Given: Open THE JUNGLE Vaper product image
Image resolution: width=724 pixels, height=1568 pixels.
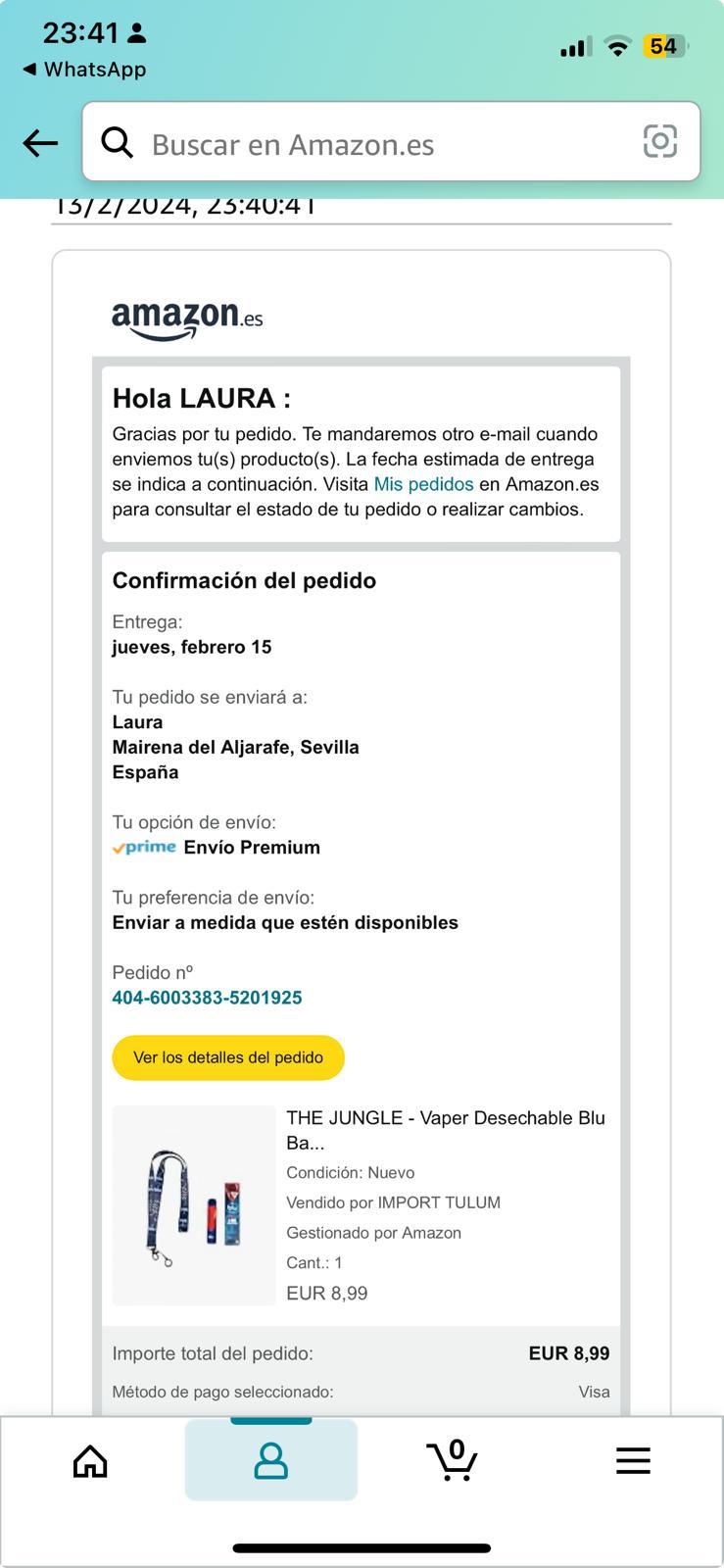Looking at the screenshot, I should click(194, 1205).
